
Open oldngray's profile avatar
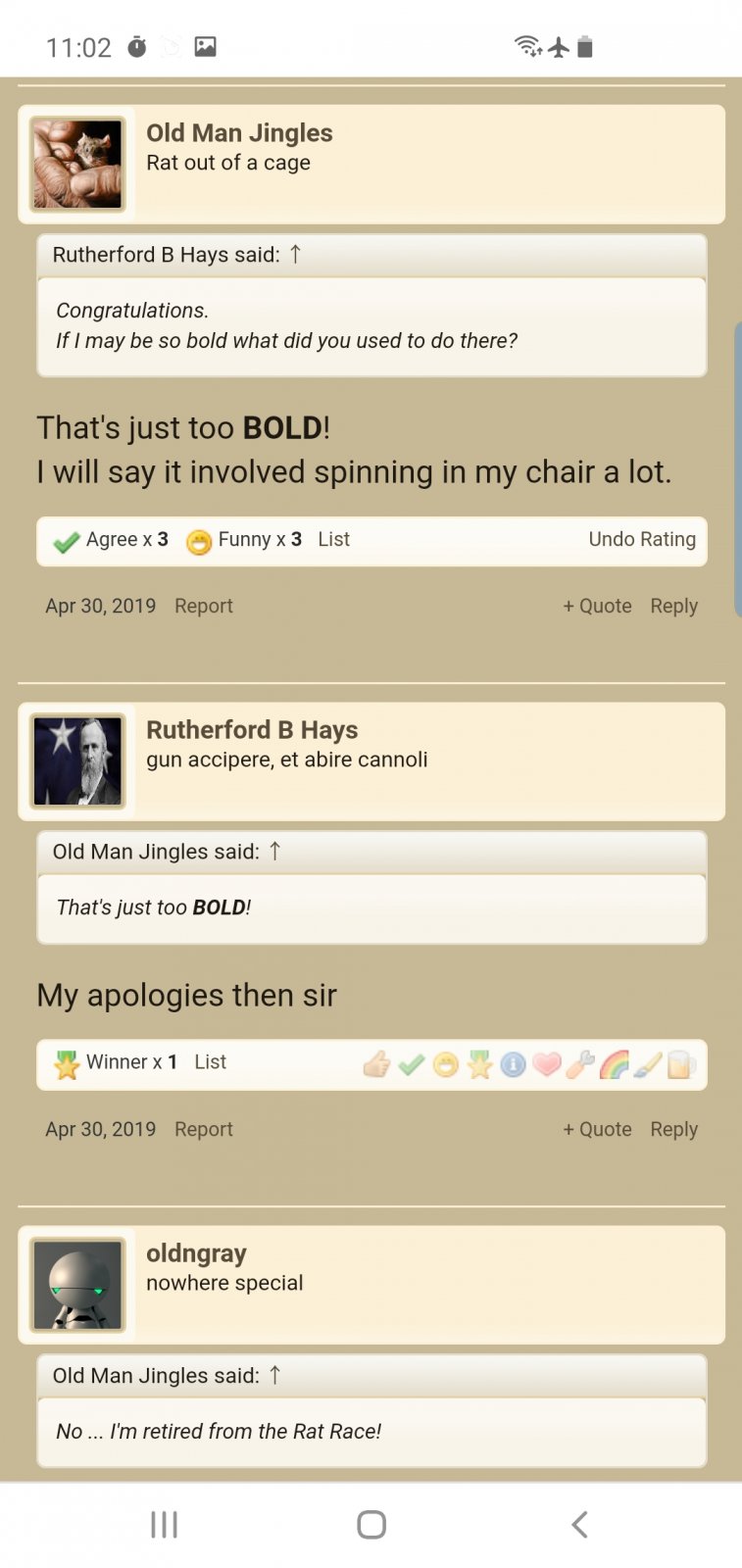77,1285
